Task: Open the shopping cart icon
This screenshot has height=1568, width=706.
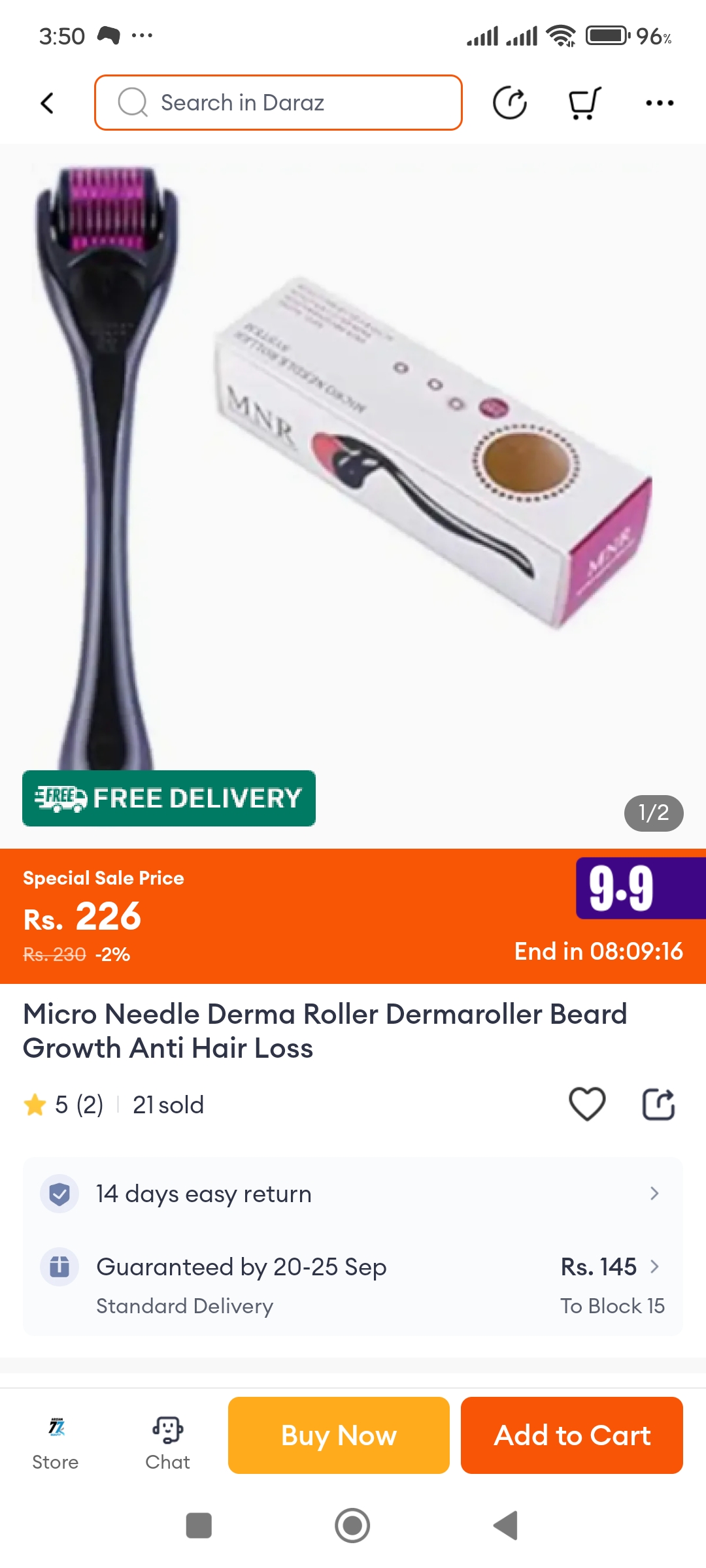Action: click(584, 103)
